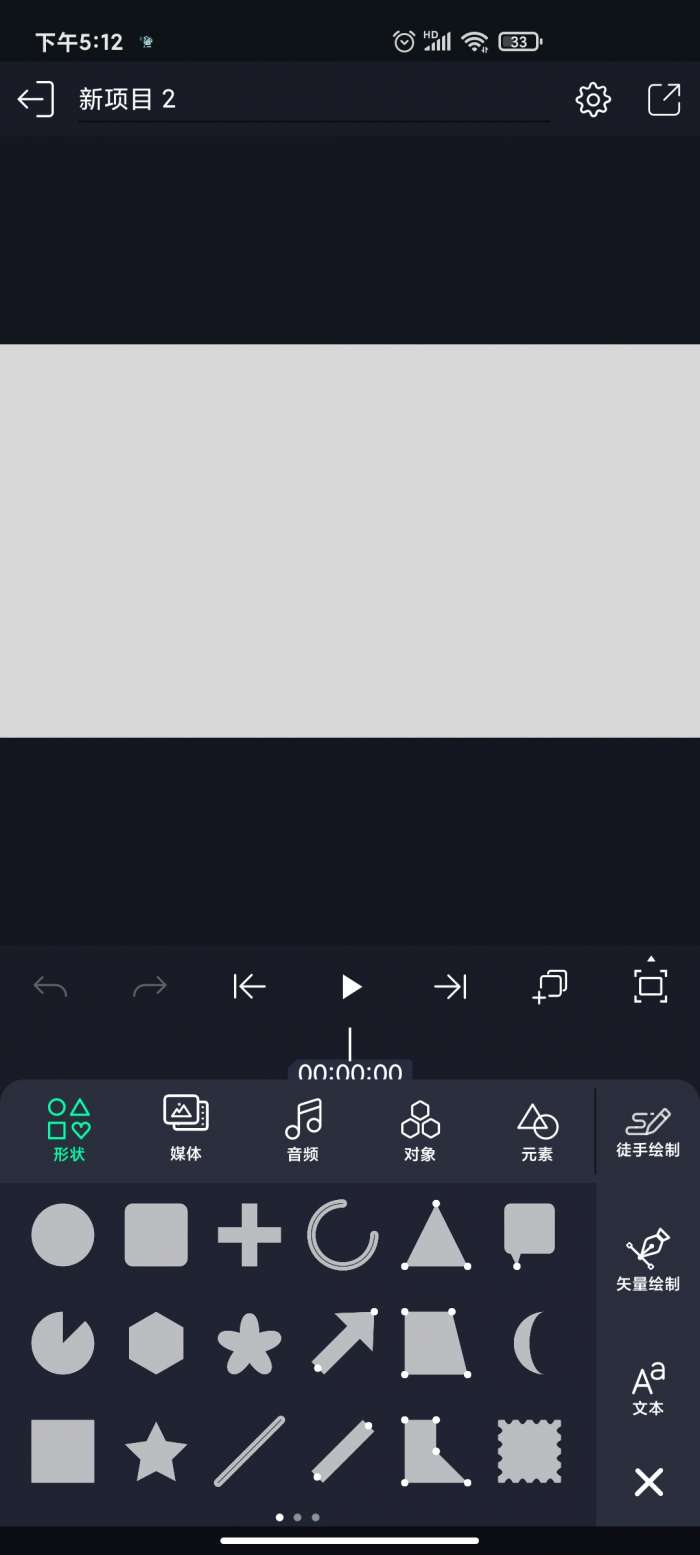The width and height of the screenshot is (700, 1555).
Task: Jump to the end of the timeline
Action: pyautogui.click(x=450, y=987)
